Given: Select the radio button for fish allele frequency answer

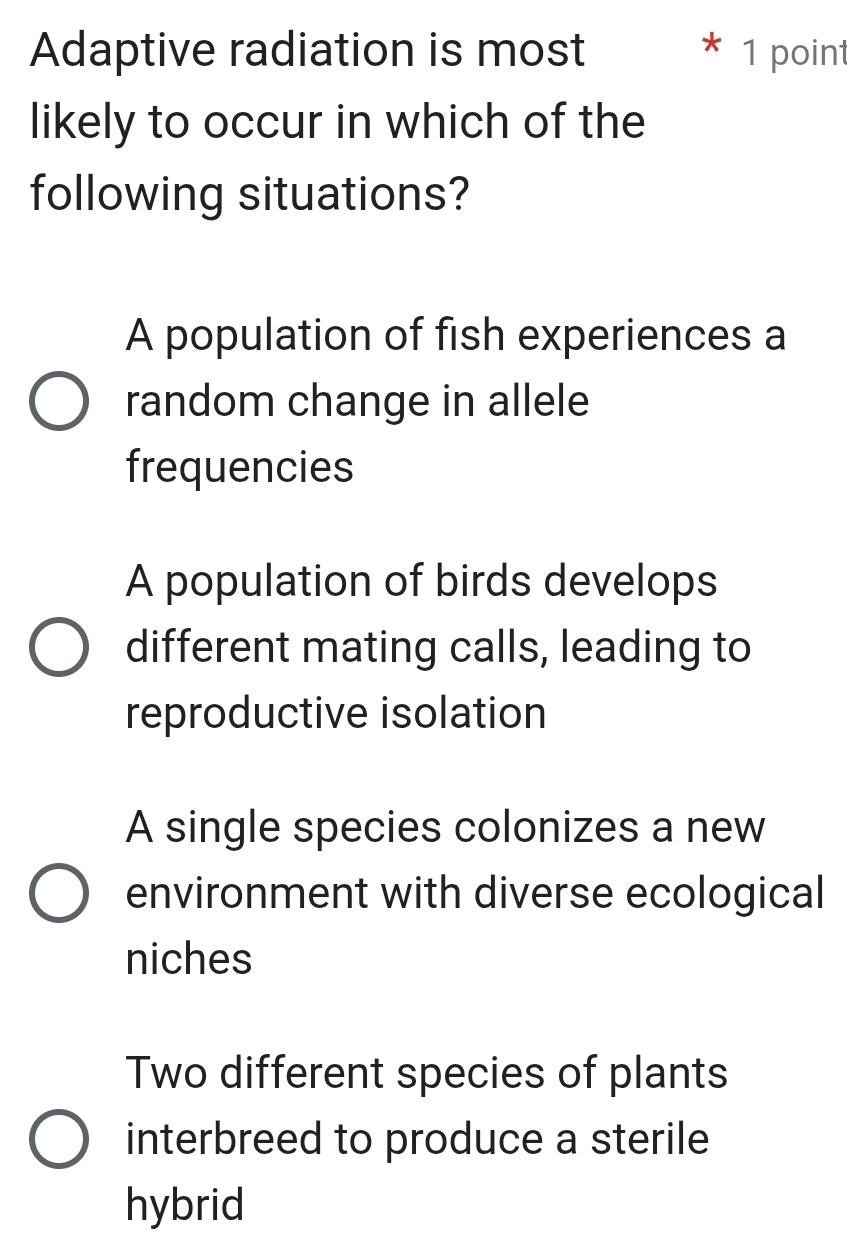Looking at the screenshot, I should coord(57,401).
